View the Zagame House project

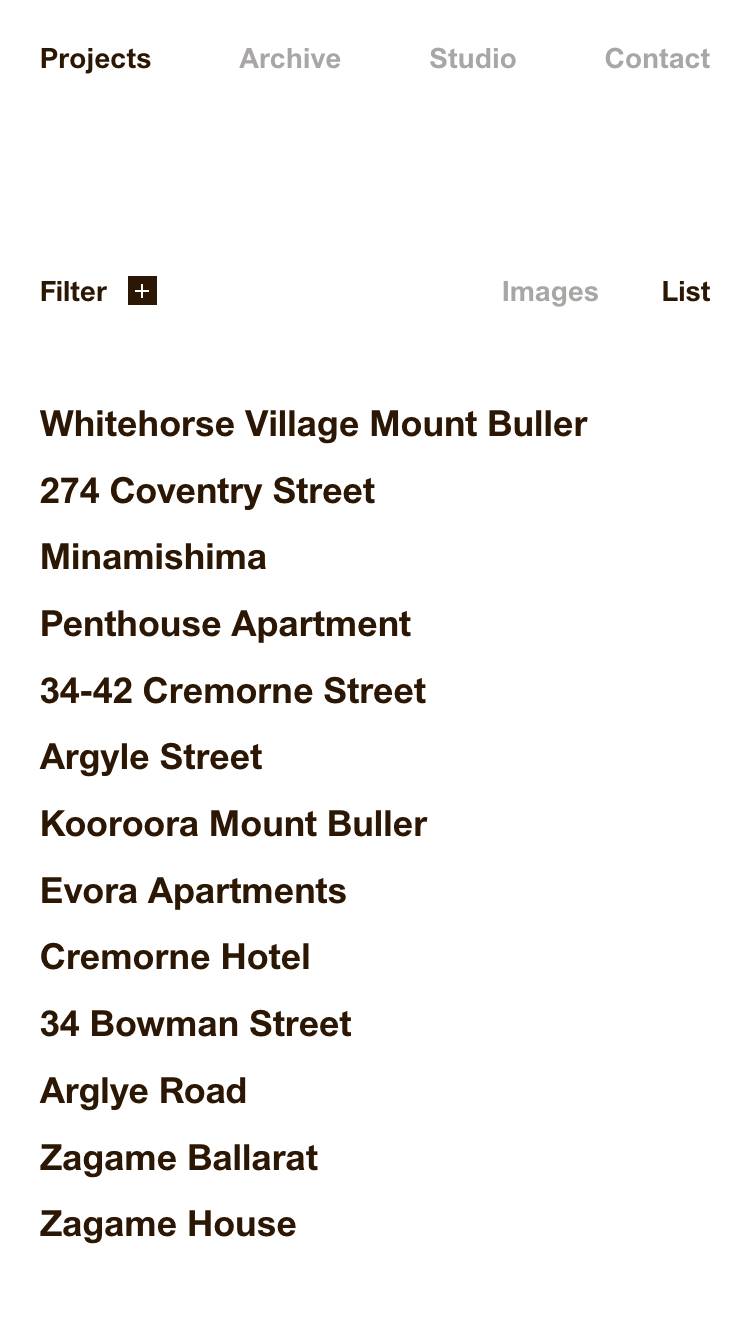(168, 1224)
